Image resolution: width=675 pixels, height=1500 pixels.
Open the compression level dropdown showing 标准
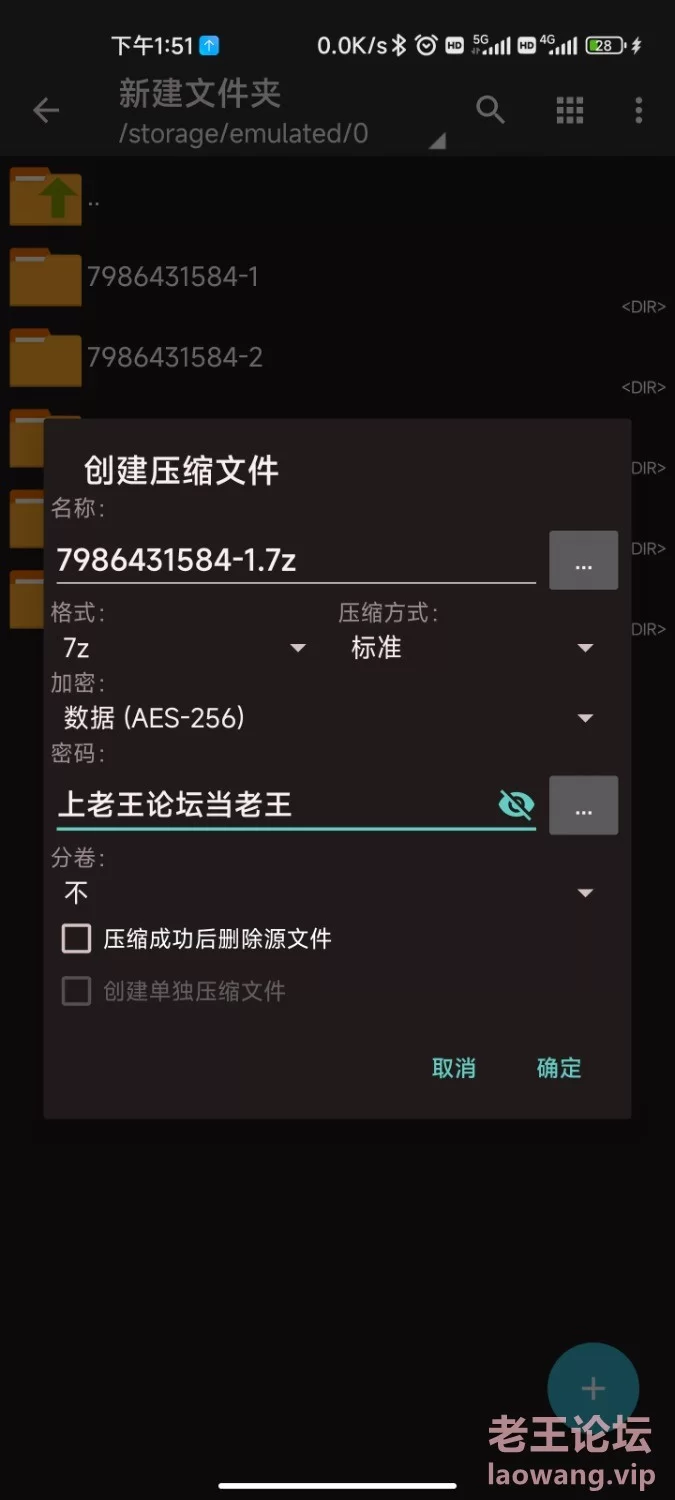472,648
